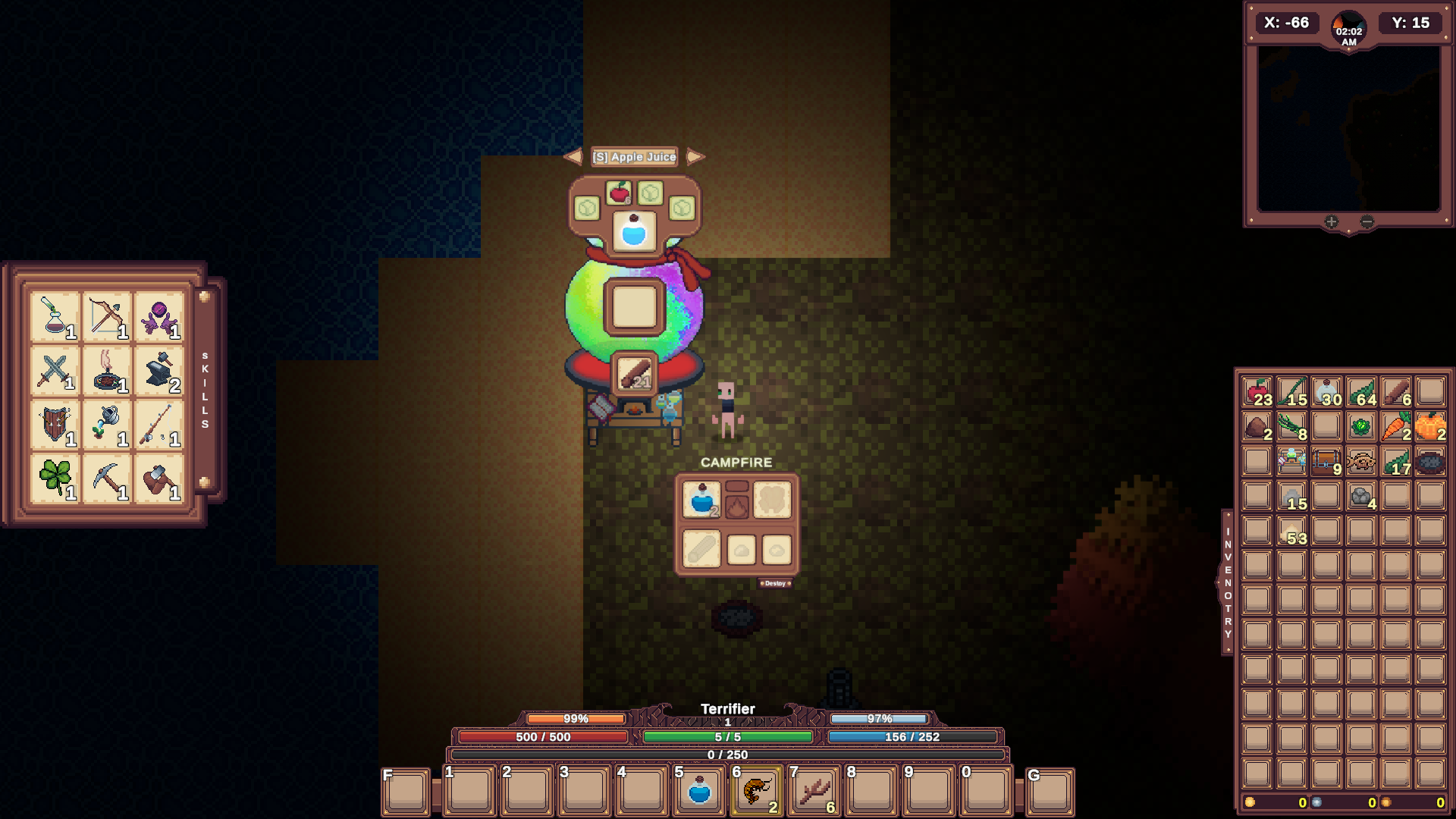Image resolution: width=1456 pixels, height=819 pixels.
Task: Zoom in the minimap with the plus button
Action: pos(1332,221)
